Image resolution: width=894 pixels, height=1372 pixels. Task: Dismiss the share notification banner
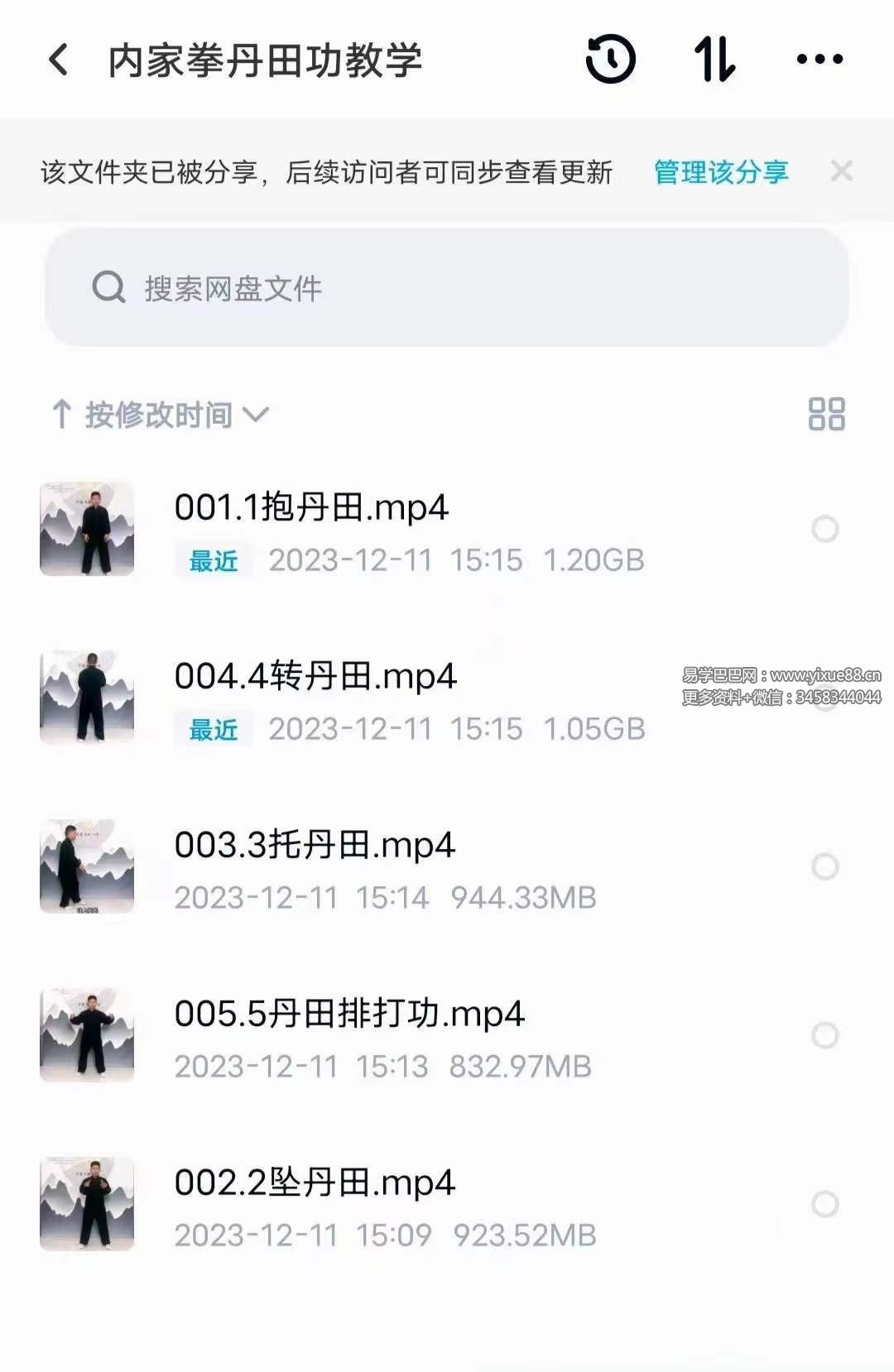click(x=843, y=170)
